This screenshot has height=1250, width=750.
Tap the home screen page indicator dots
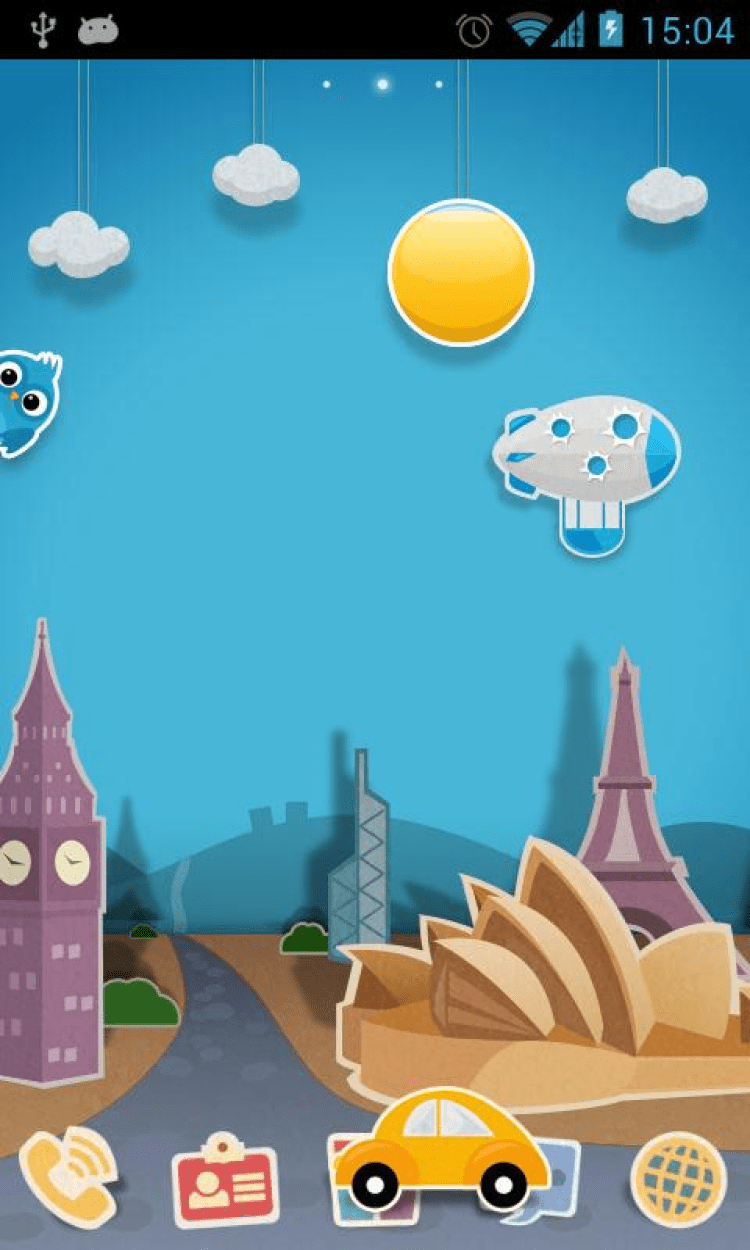click(382, 85)
